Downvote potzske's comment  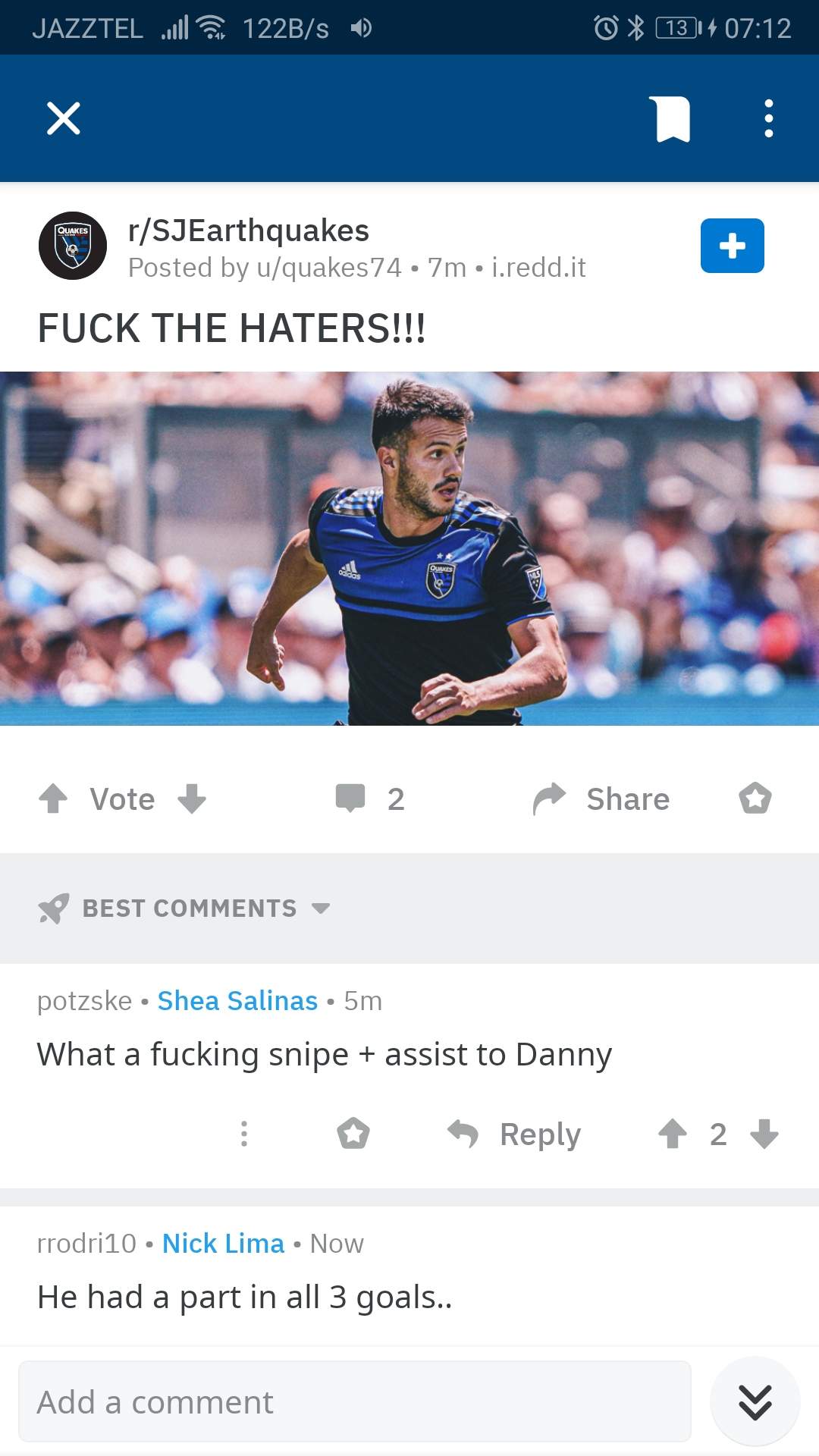764,1134
